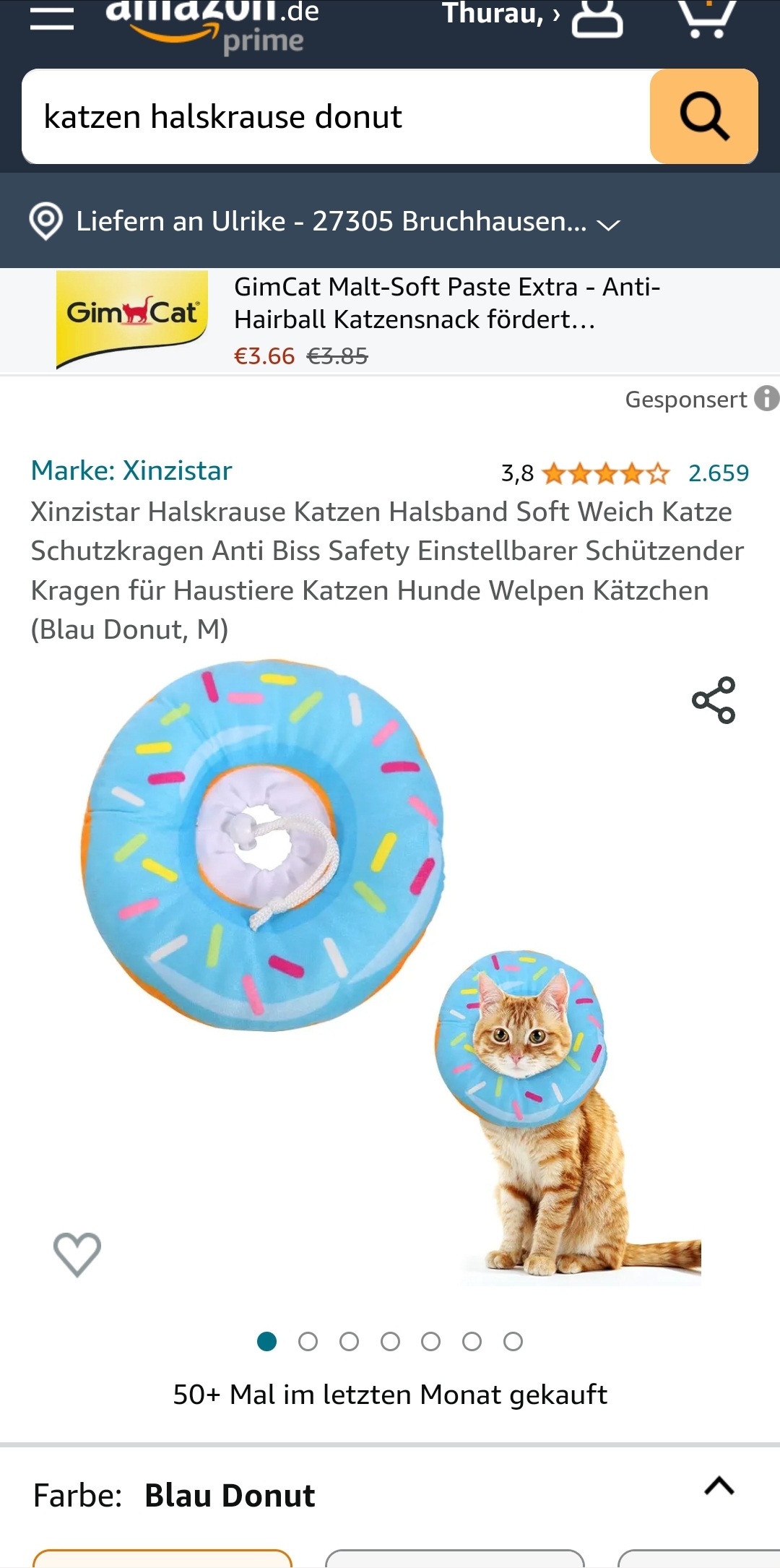This screenshot has width=780, height=1568.
Task: Open the shopping cart
Action: [706, 18]
